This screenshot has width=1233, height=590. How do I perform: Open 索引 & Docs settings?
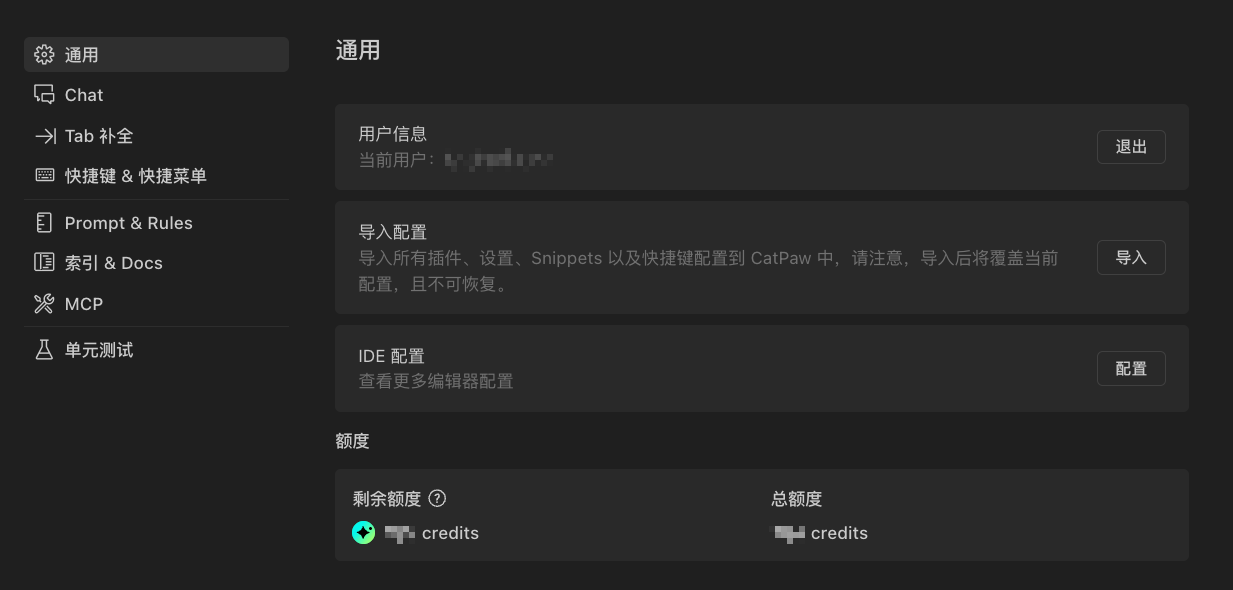click(113, 263)
